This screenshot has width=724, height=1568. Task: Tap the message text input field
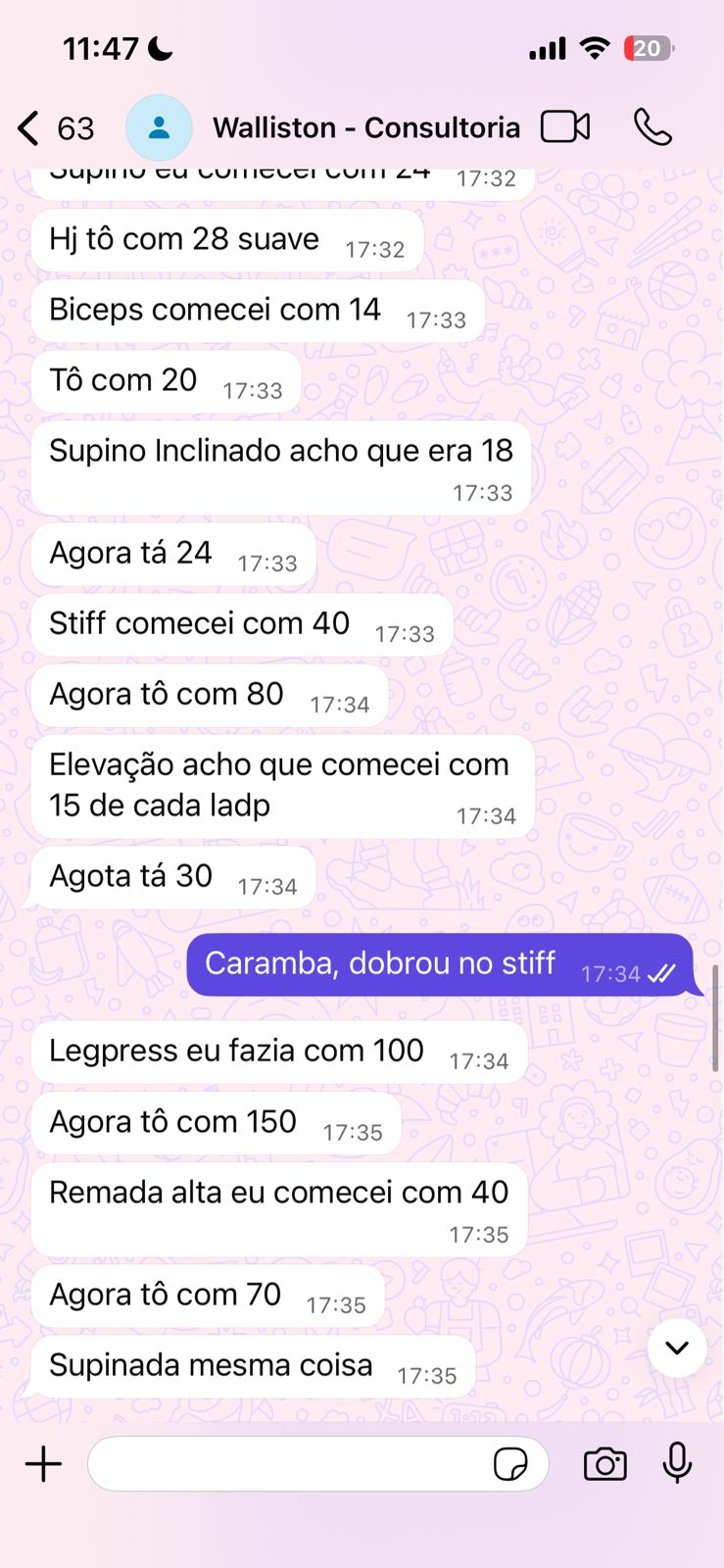click(x=294, y=1463)
